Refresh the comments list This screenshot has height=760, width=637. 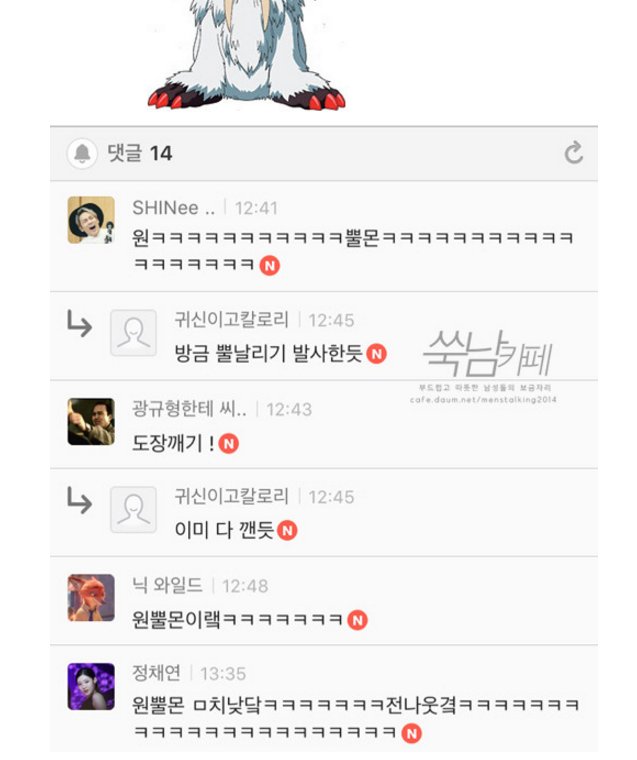tap(573, 153)
